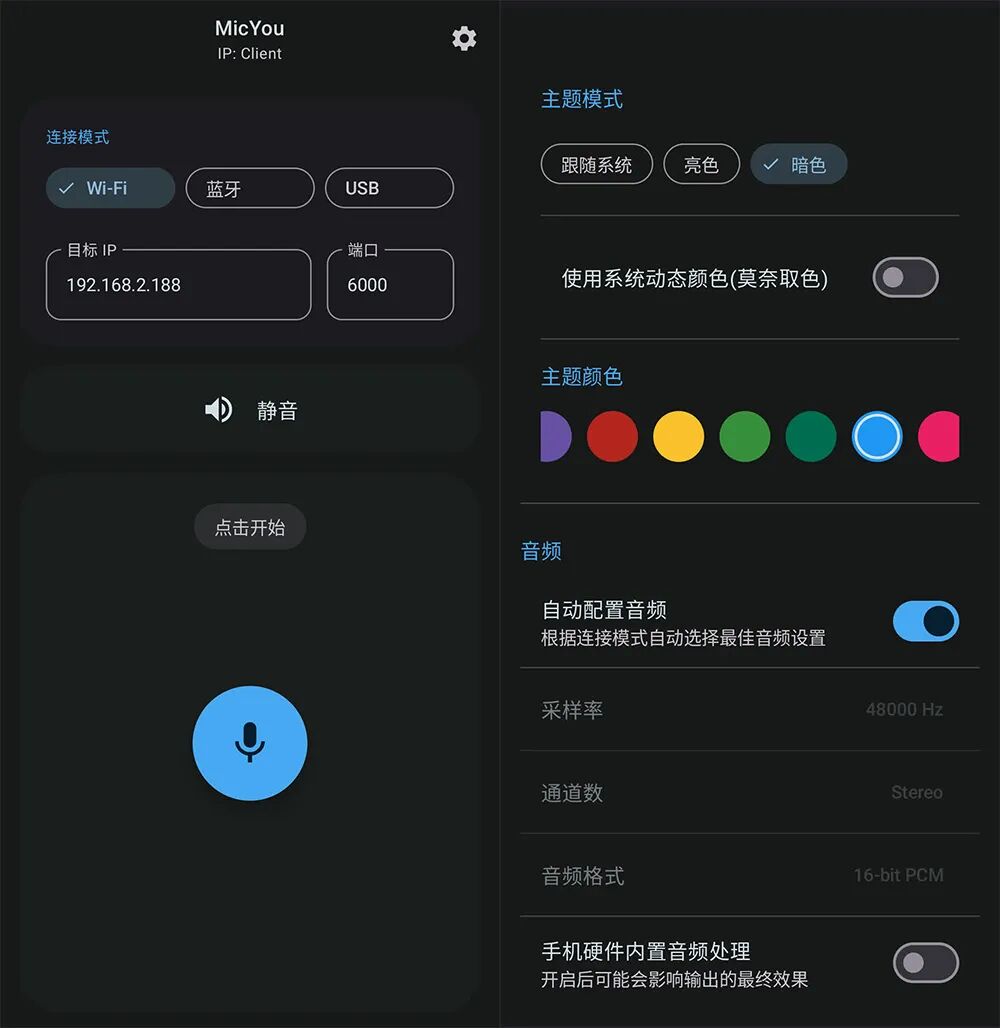Image resolution: width=1000 pixels, height=1028 pixels.
Task: Enable 手机硬件内置音频处理 switch
Action: pos(925,963)
